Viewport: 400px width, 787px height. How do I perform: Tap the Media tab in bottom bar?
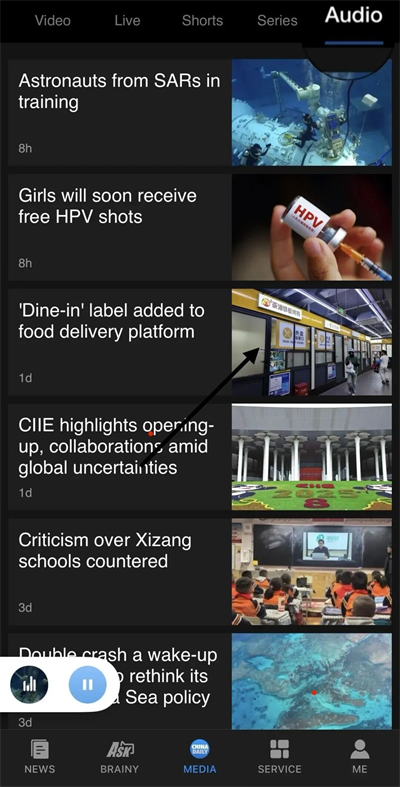coord(200,756)
